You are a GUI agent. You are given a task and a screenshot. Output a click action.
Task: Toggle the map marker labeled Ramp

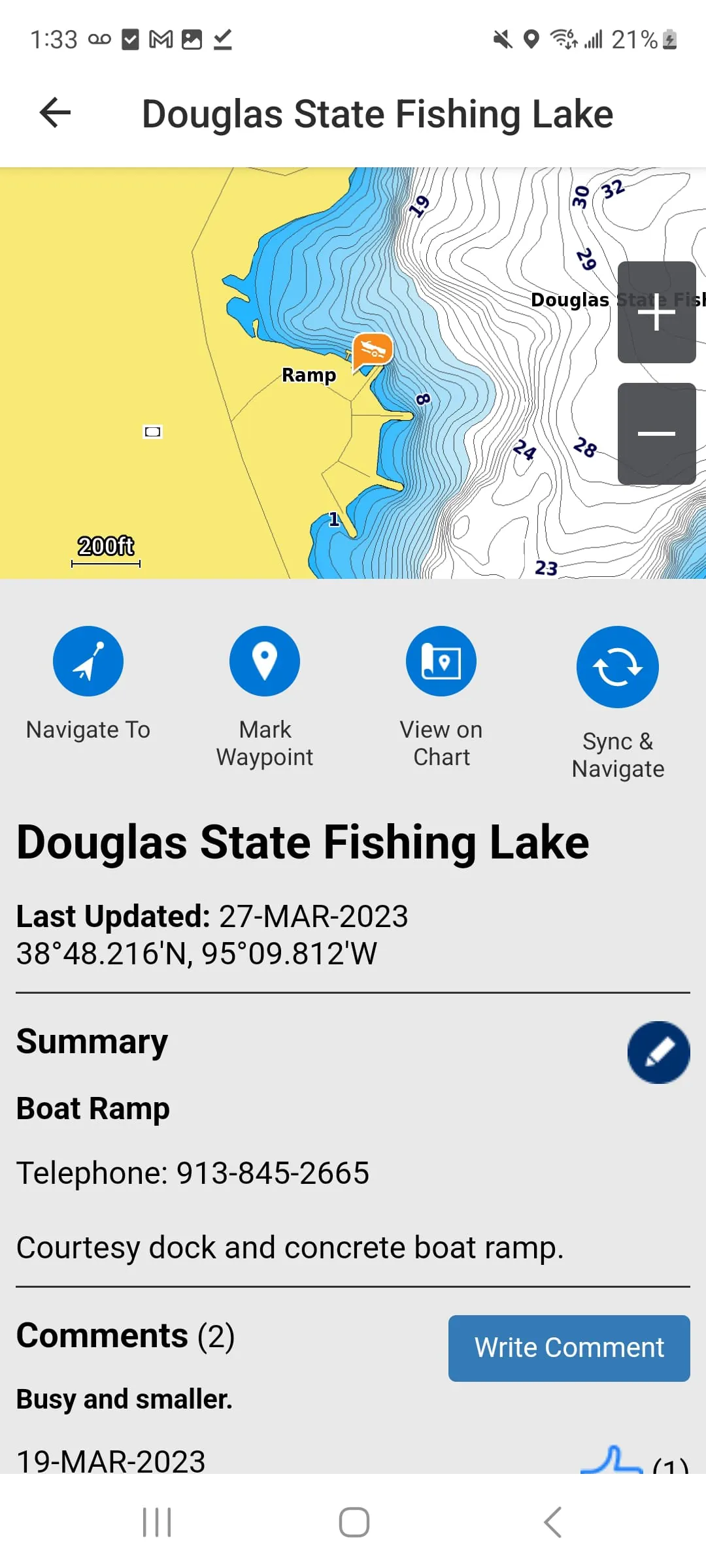click(308, 375)
